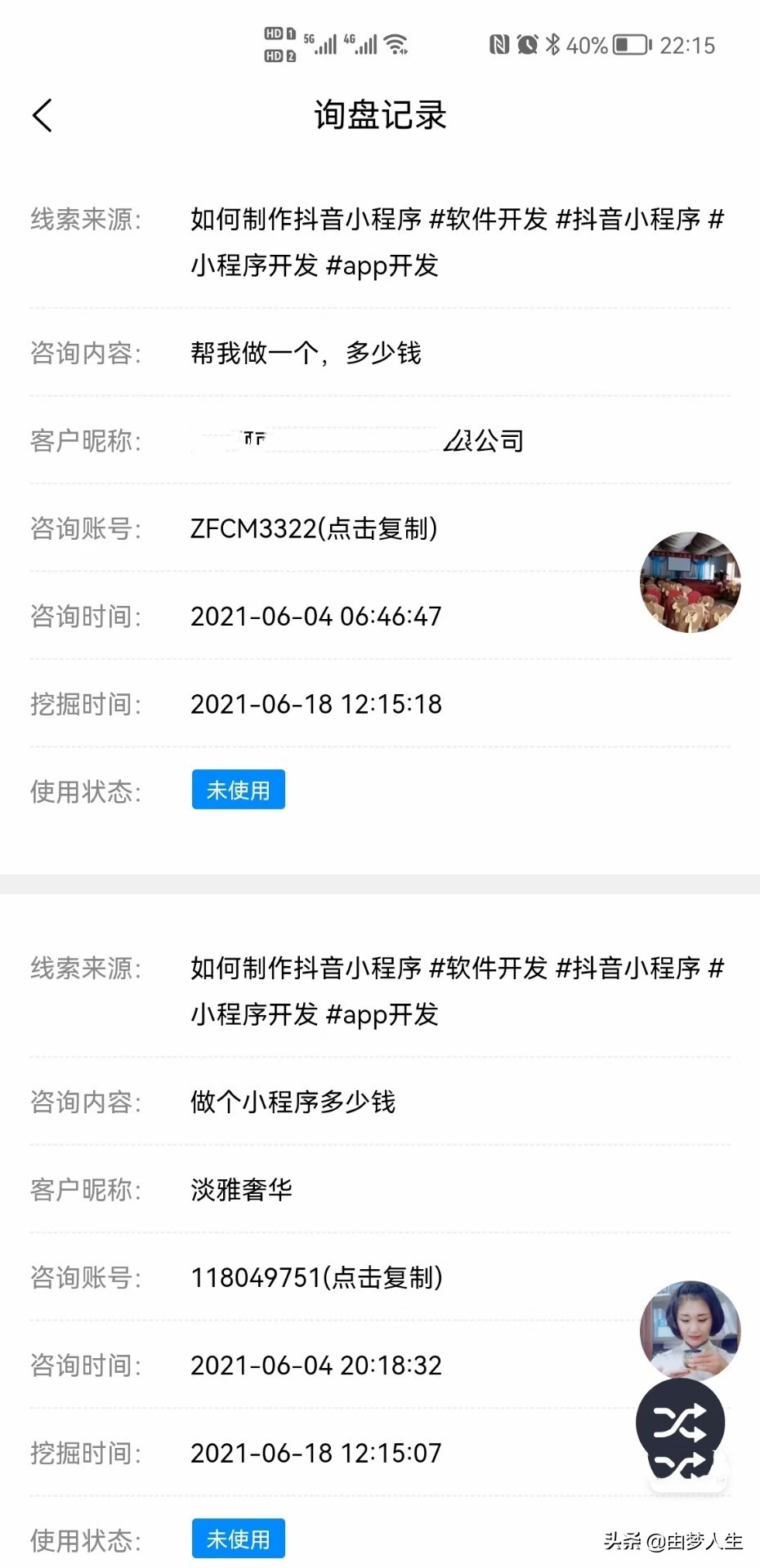The height and width of the screenshot is (1568, 760).
Task: Tap customer nickname 淡雅奢华
Action: click(x=239, y=1190)
